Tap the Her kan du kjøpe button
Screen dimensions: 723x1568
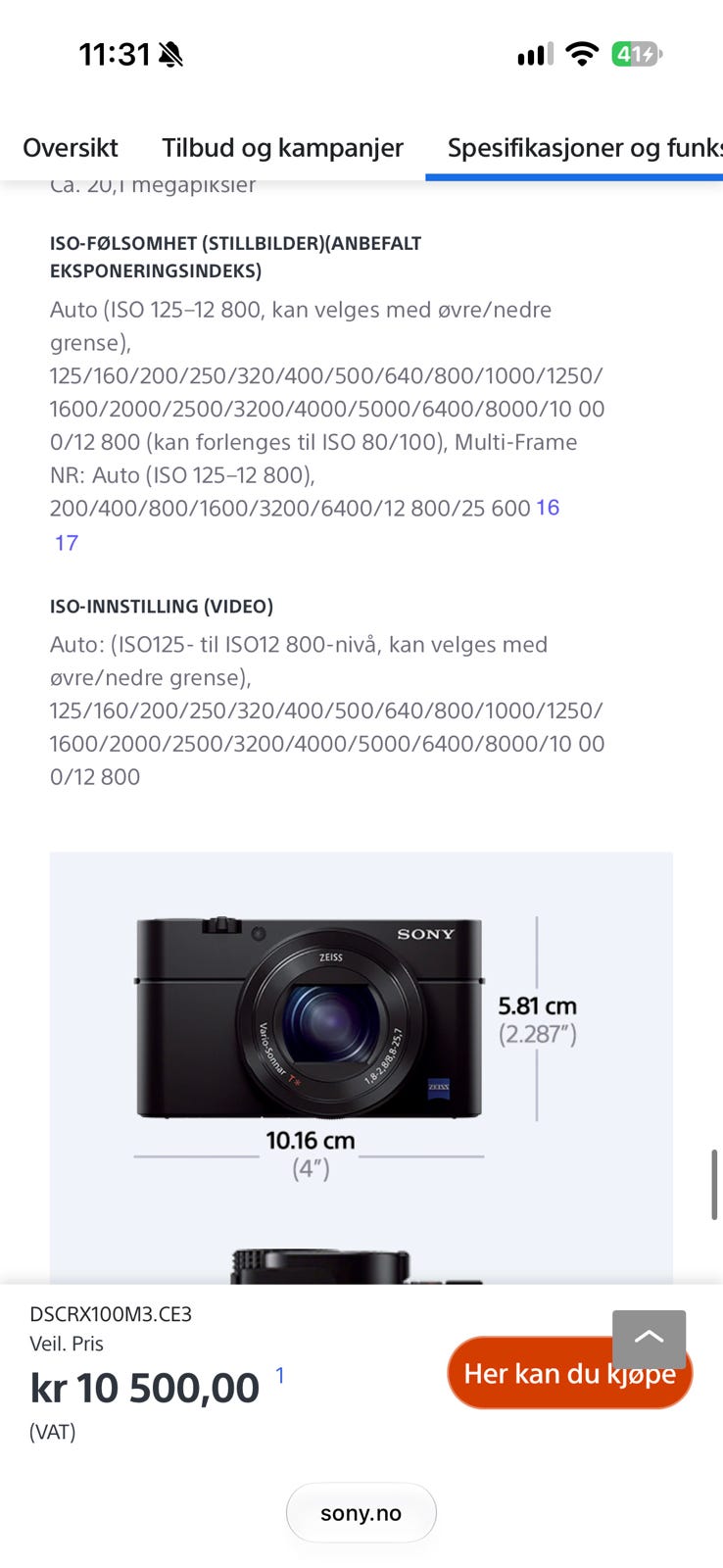coord(569,1373)
